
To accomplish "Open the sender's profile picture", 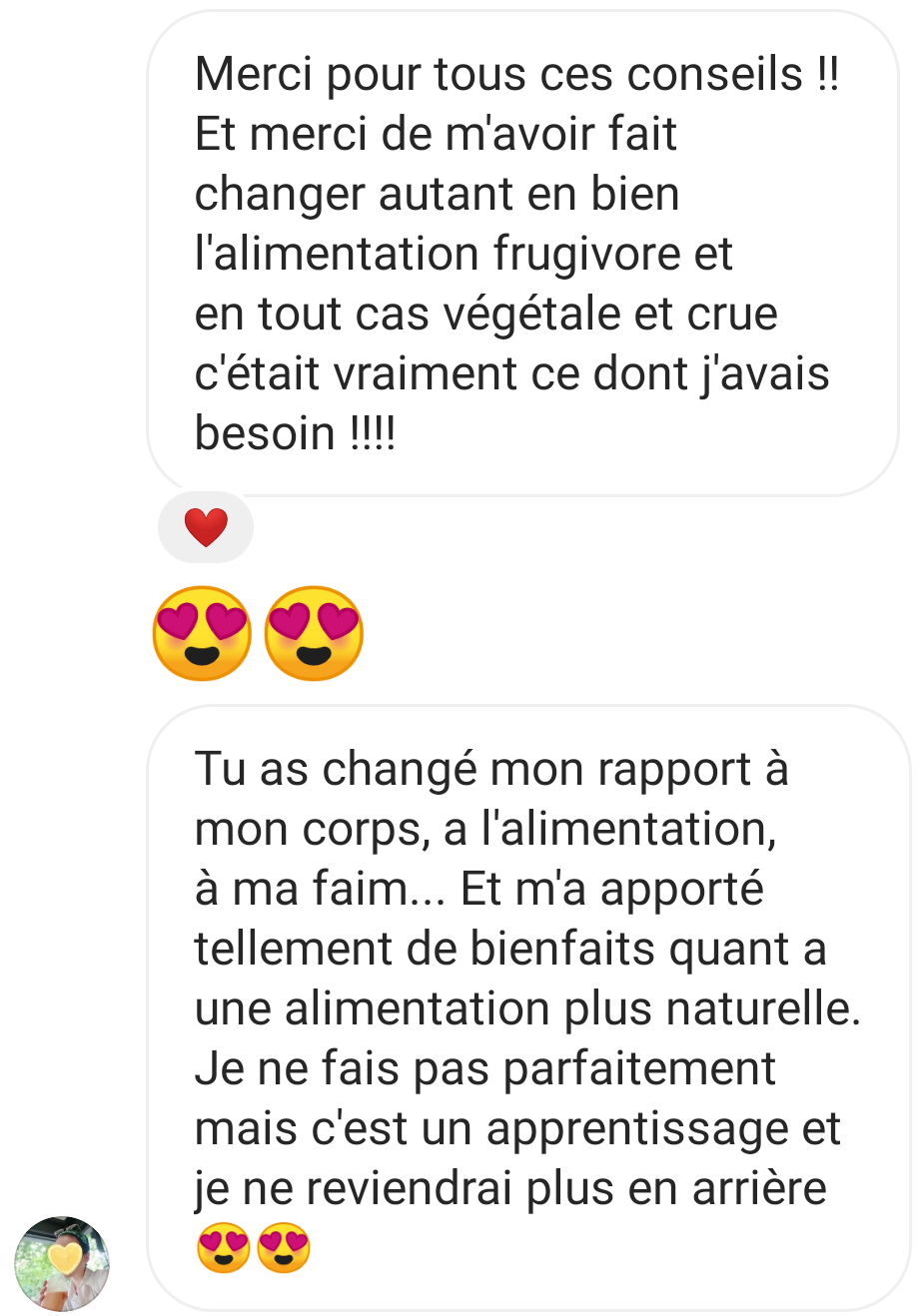I will (x=62, y=1262).
